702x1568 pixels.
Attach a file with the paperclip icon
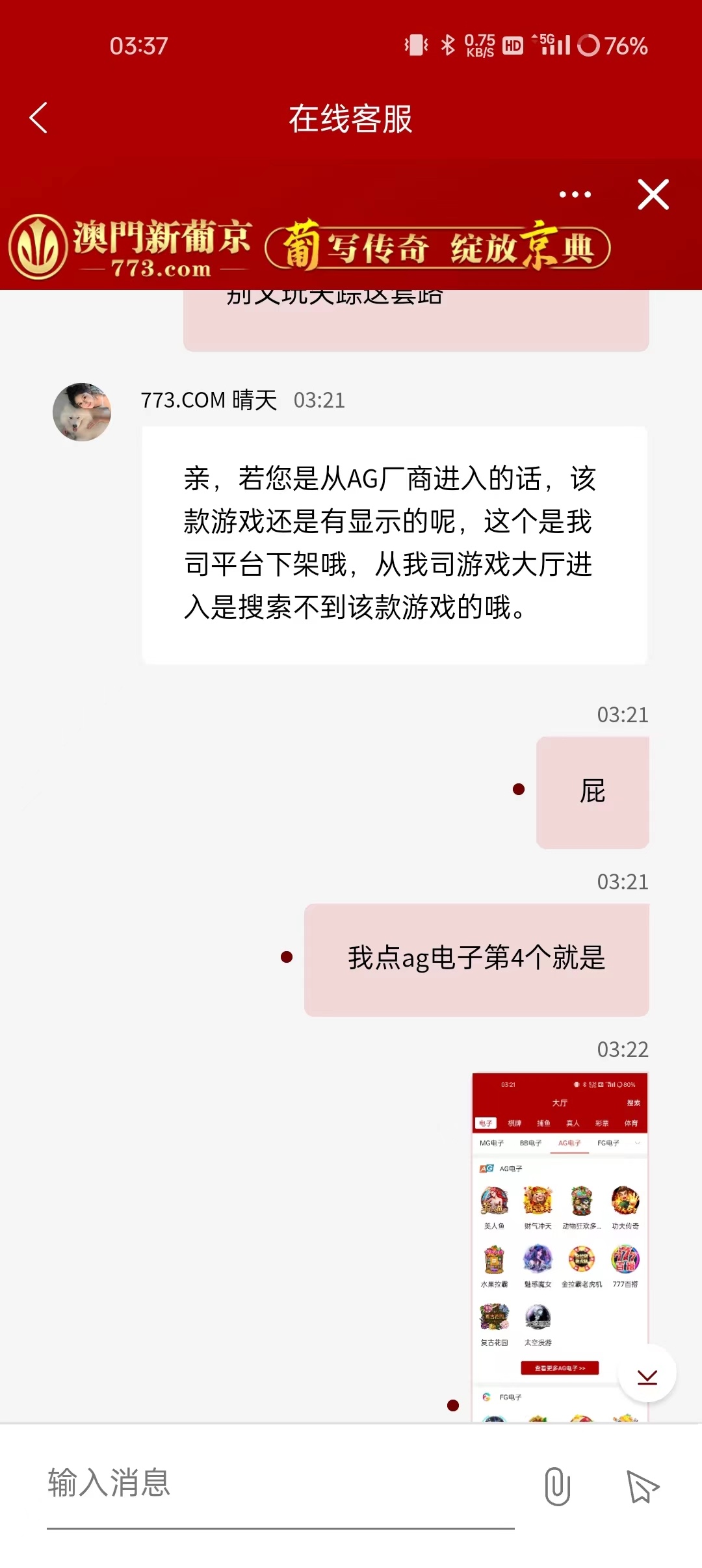click(557, 1486)
